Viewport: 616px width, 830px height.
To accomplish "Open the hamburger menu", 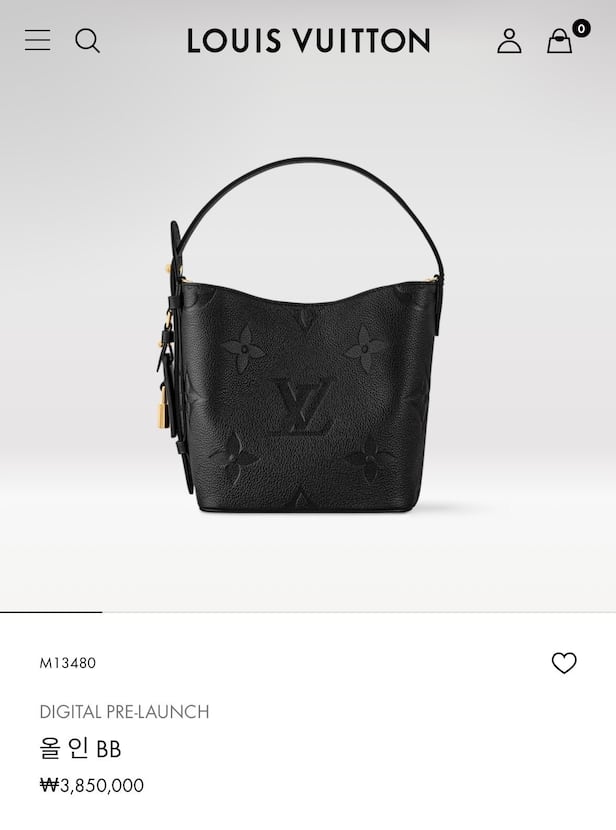I will pyautogui.click(x=38, y=40).
